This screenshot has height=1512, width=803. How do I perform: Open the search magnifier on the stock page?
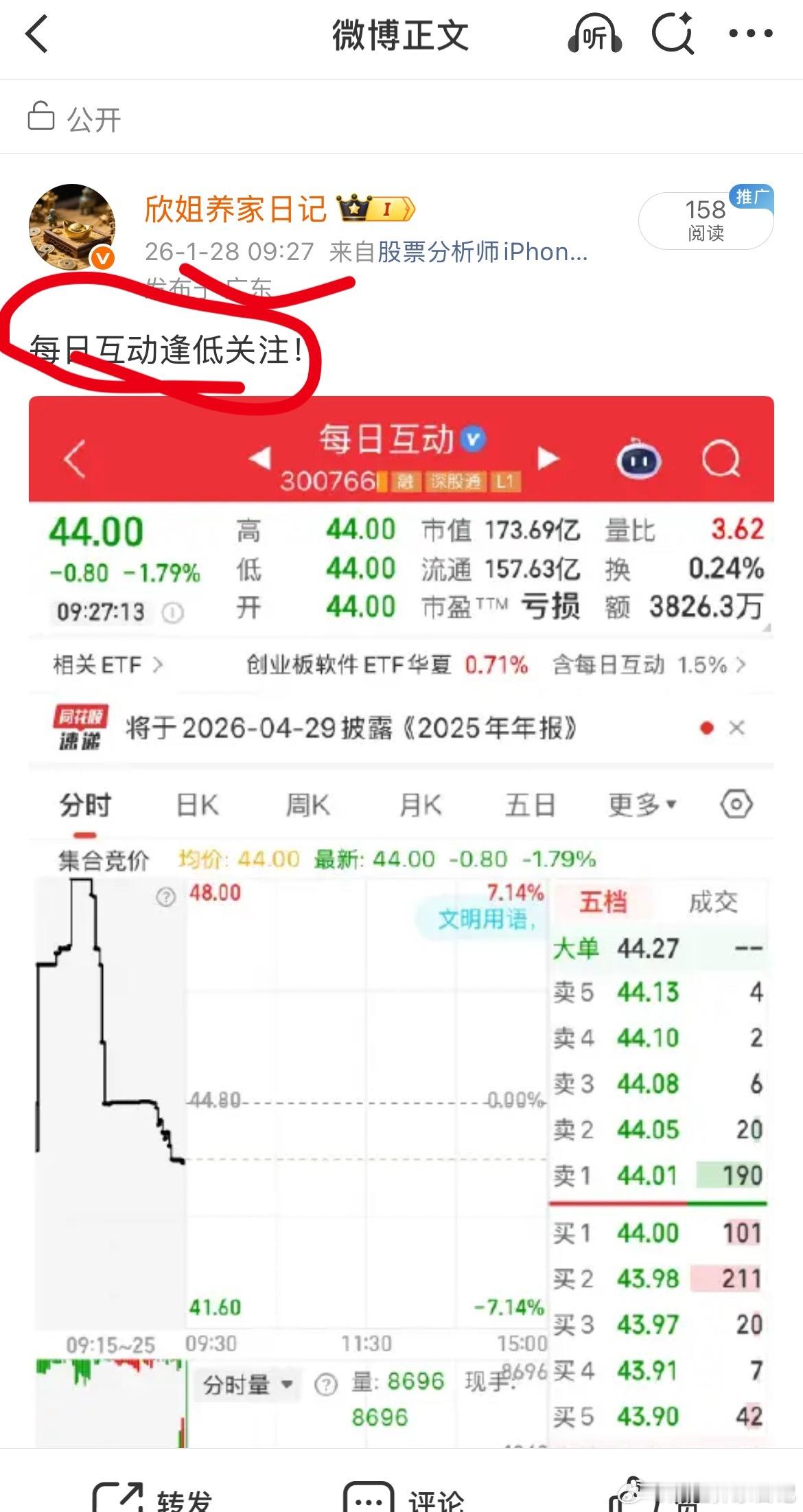720,458
